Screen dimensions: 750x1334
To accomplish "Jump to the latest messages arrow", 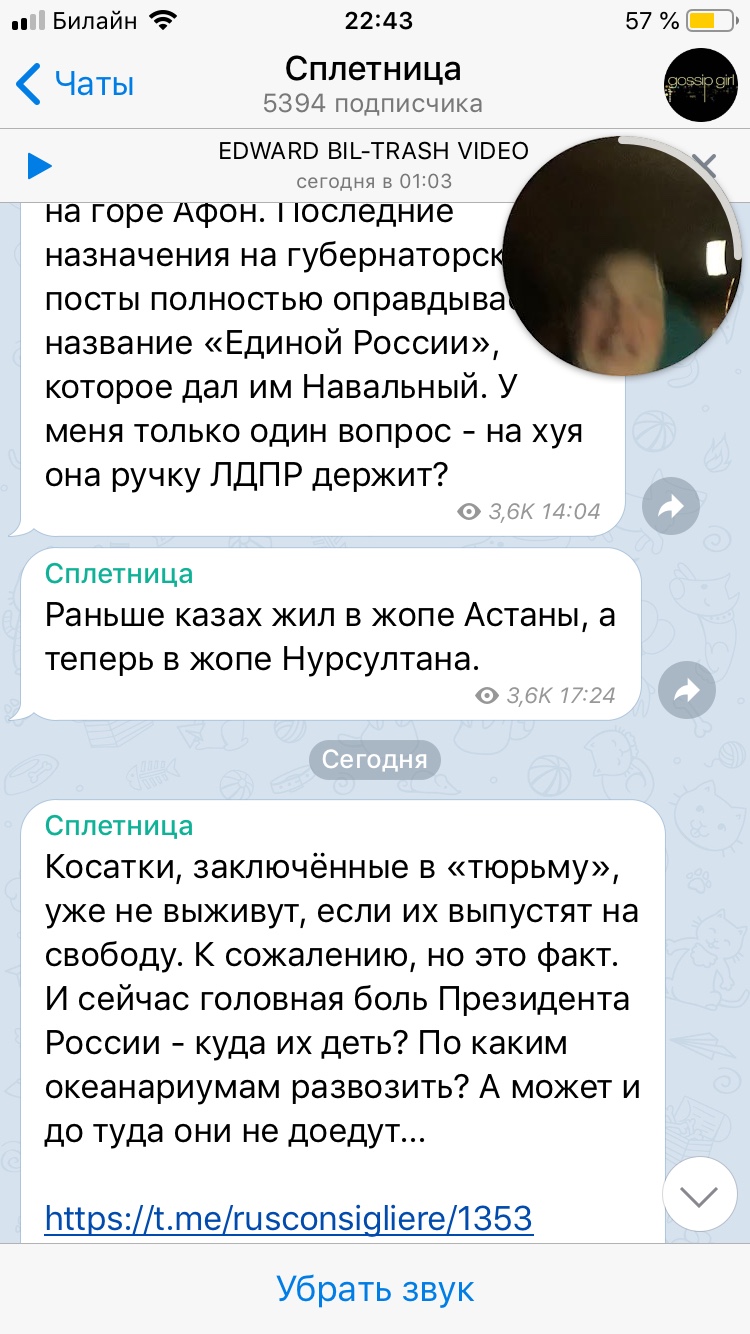I will click(700, 1195).
